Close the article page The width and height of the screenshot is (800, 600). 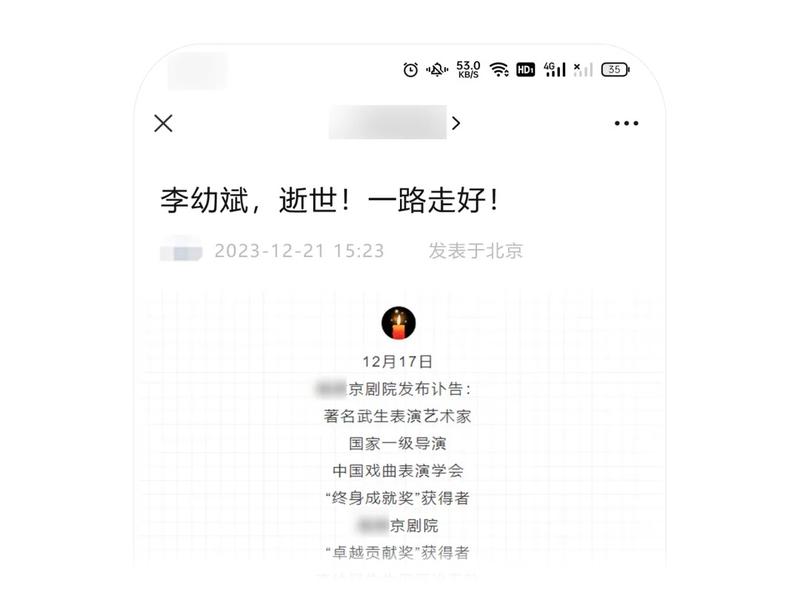pos(163,123)
